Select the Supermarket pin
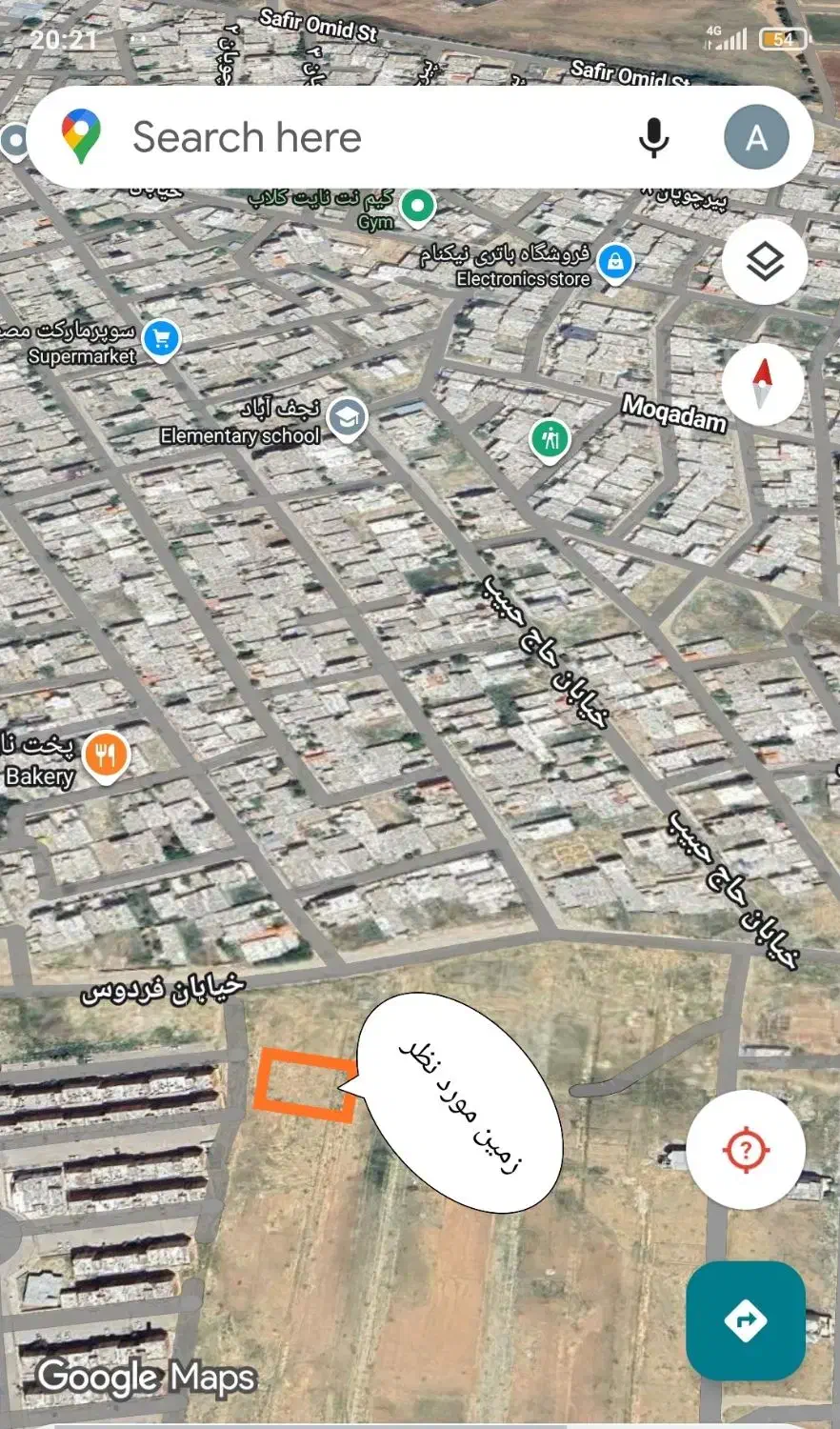The height and width of the screenshot is (1429, 840). coord(161,338)
